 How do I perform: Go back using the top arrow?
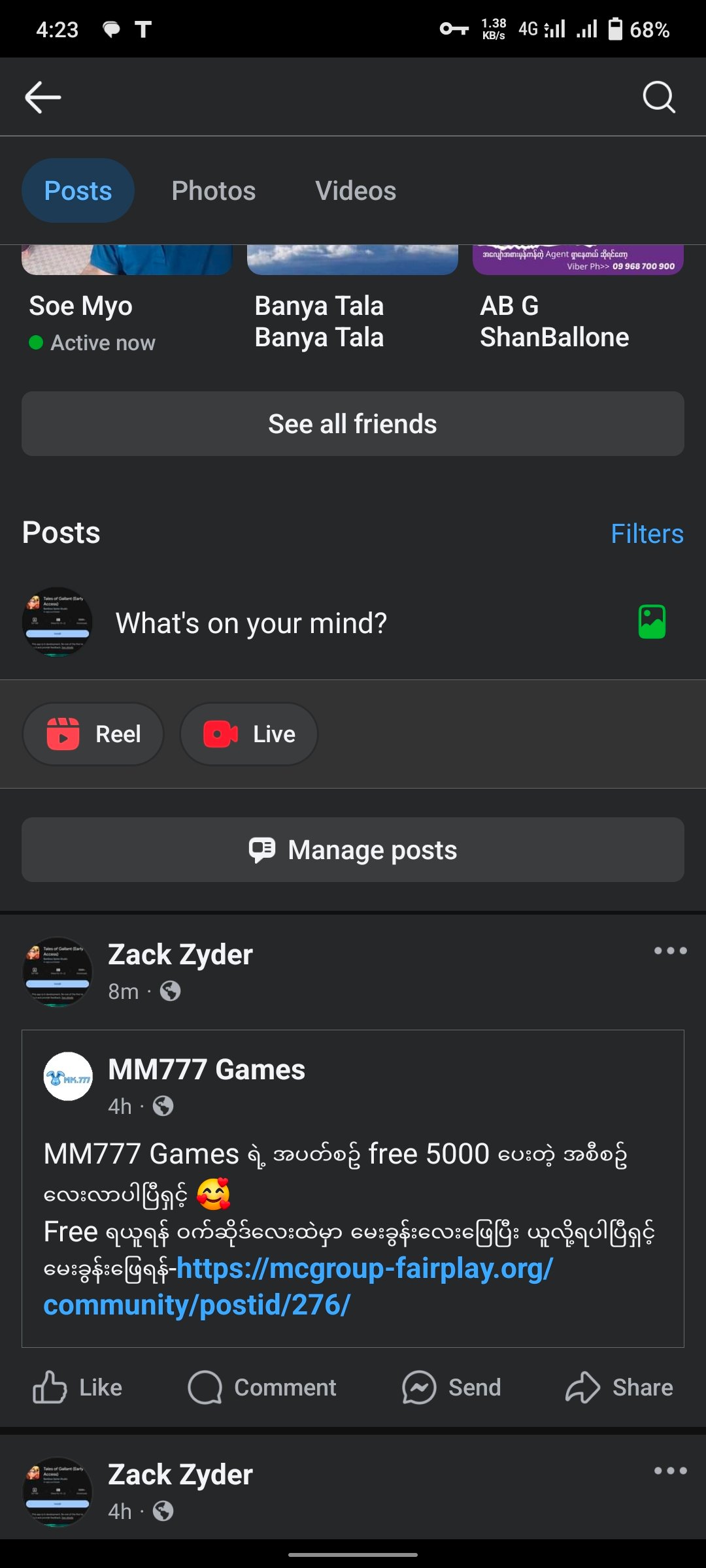click(x=43, y=97)
